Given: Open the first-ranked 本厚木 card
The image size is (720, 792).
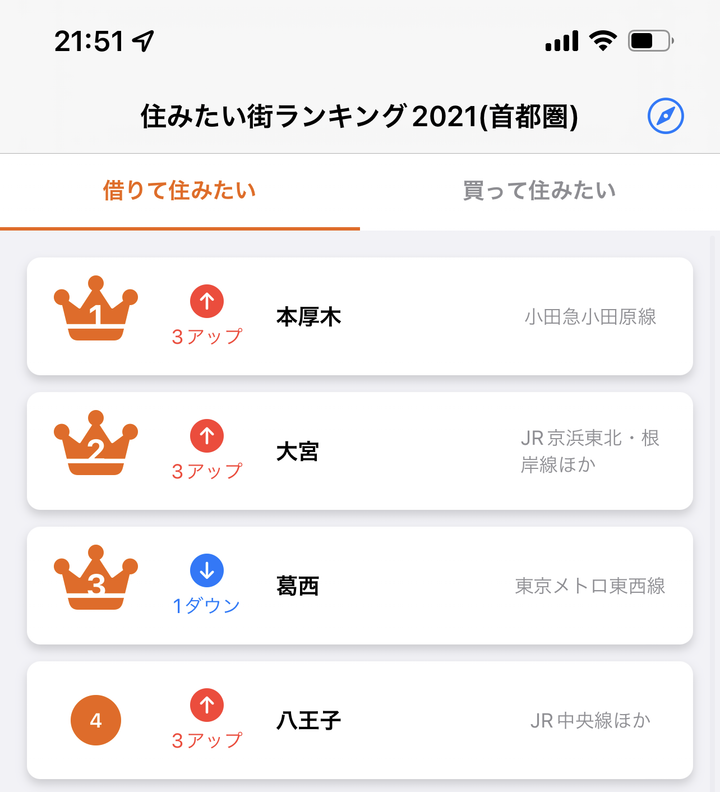Looking at the screenshot, I should tap(359, 317).
